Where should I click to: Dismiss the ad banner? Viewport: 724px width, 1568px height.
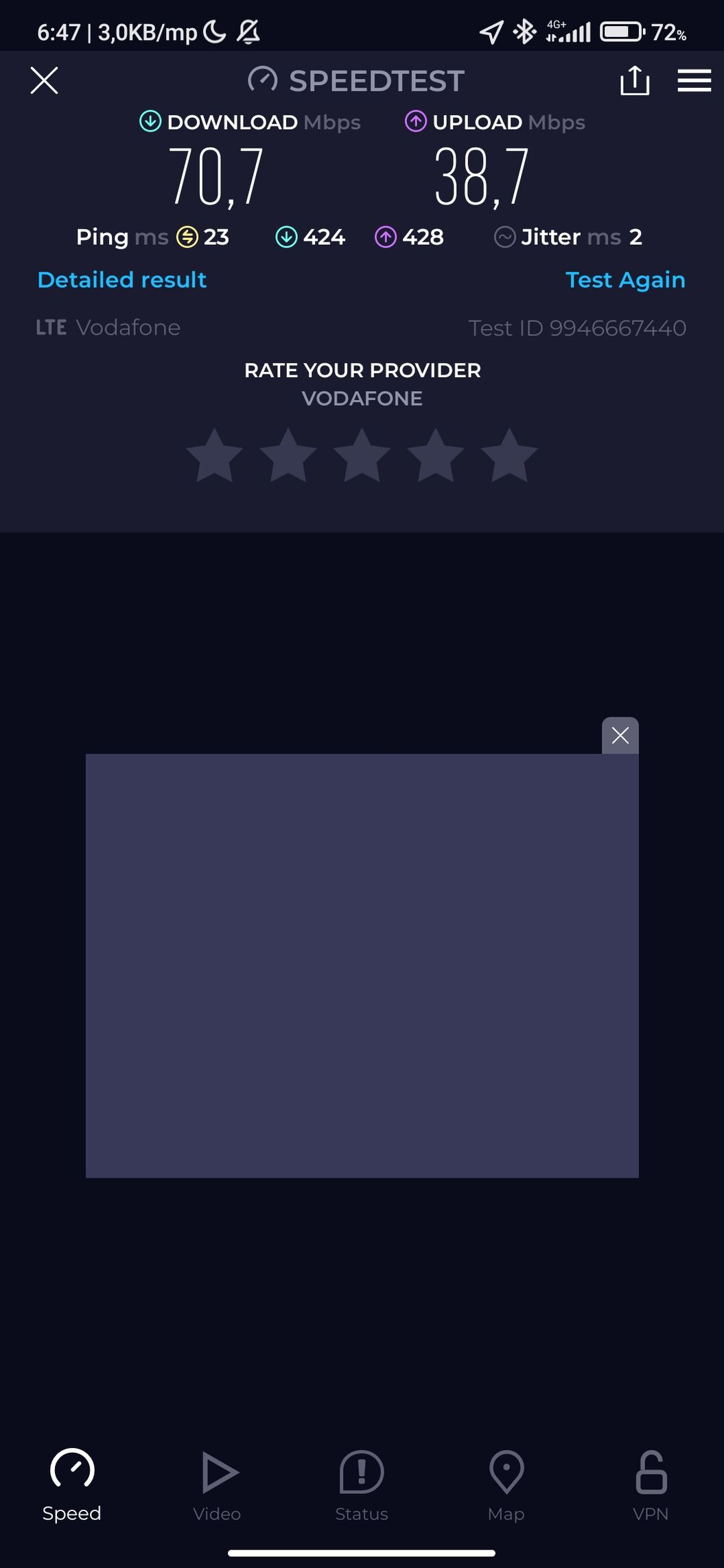[620, 735]
